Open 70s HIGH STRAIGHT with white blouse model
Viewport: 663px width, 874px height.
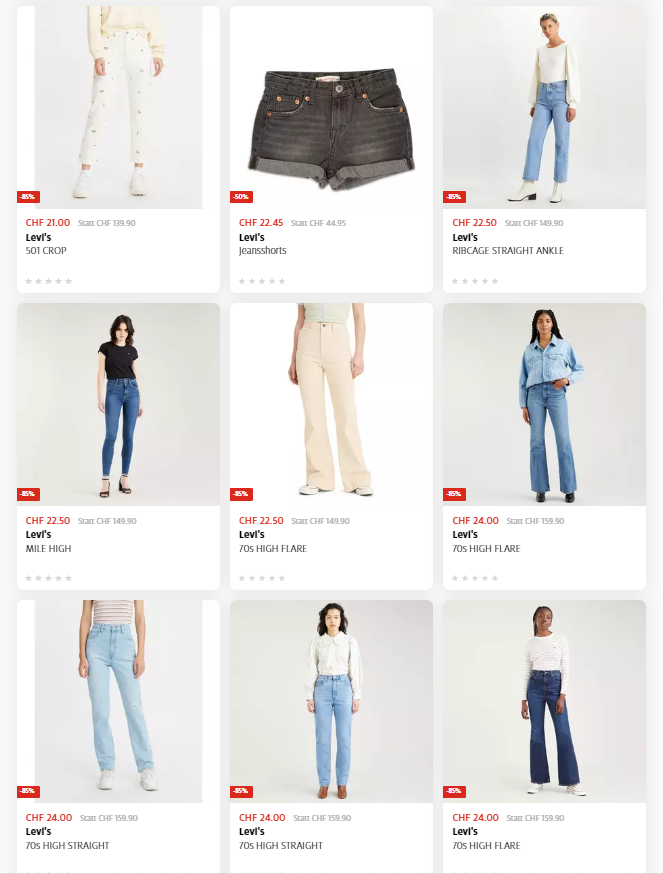coord(331,700)
